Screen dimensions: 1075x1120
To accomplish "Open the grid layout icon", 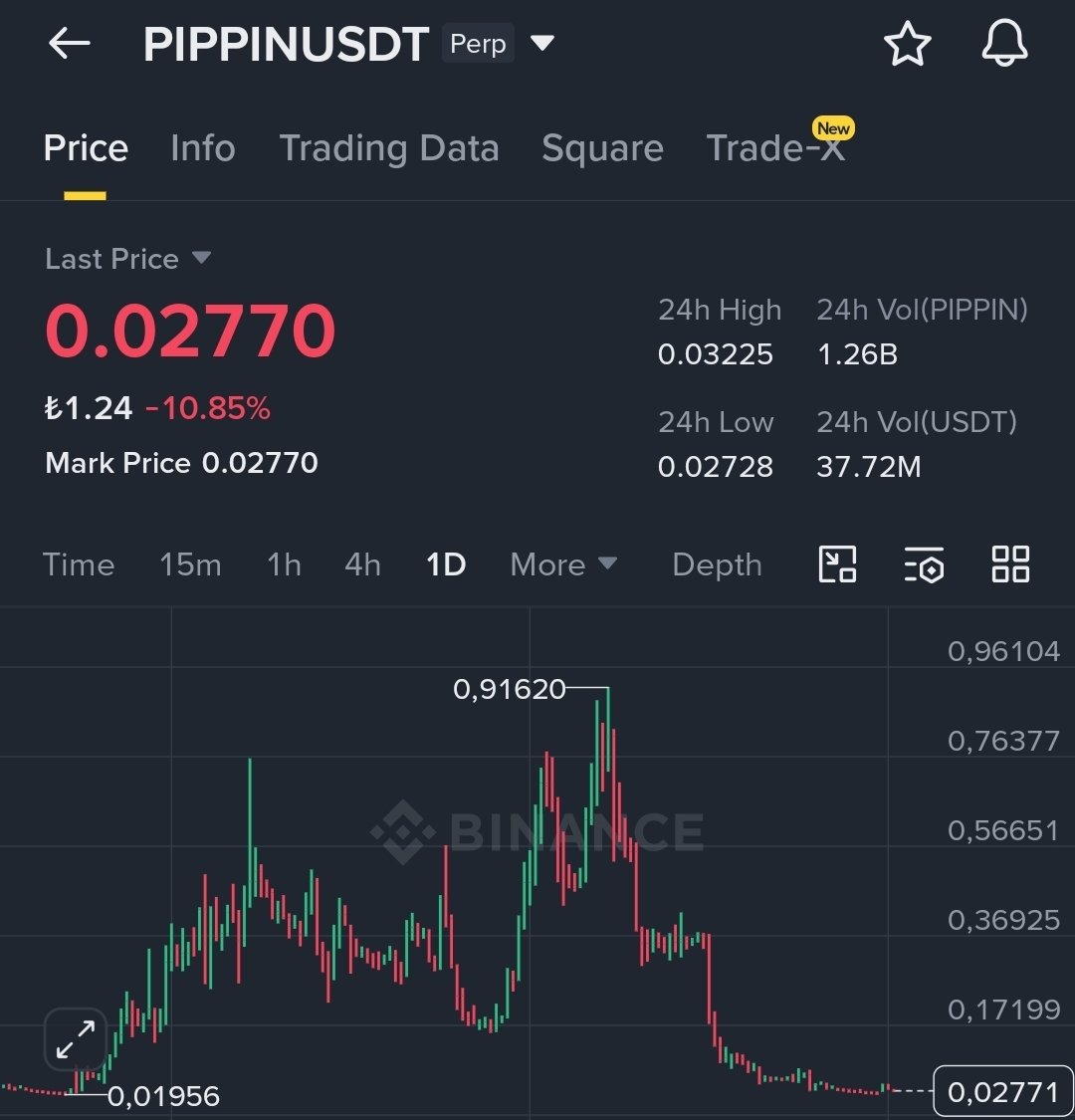I will coord(1010,564).
